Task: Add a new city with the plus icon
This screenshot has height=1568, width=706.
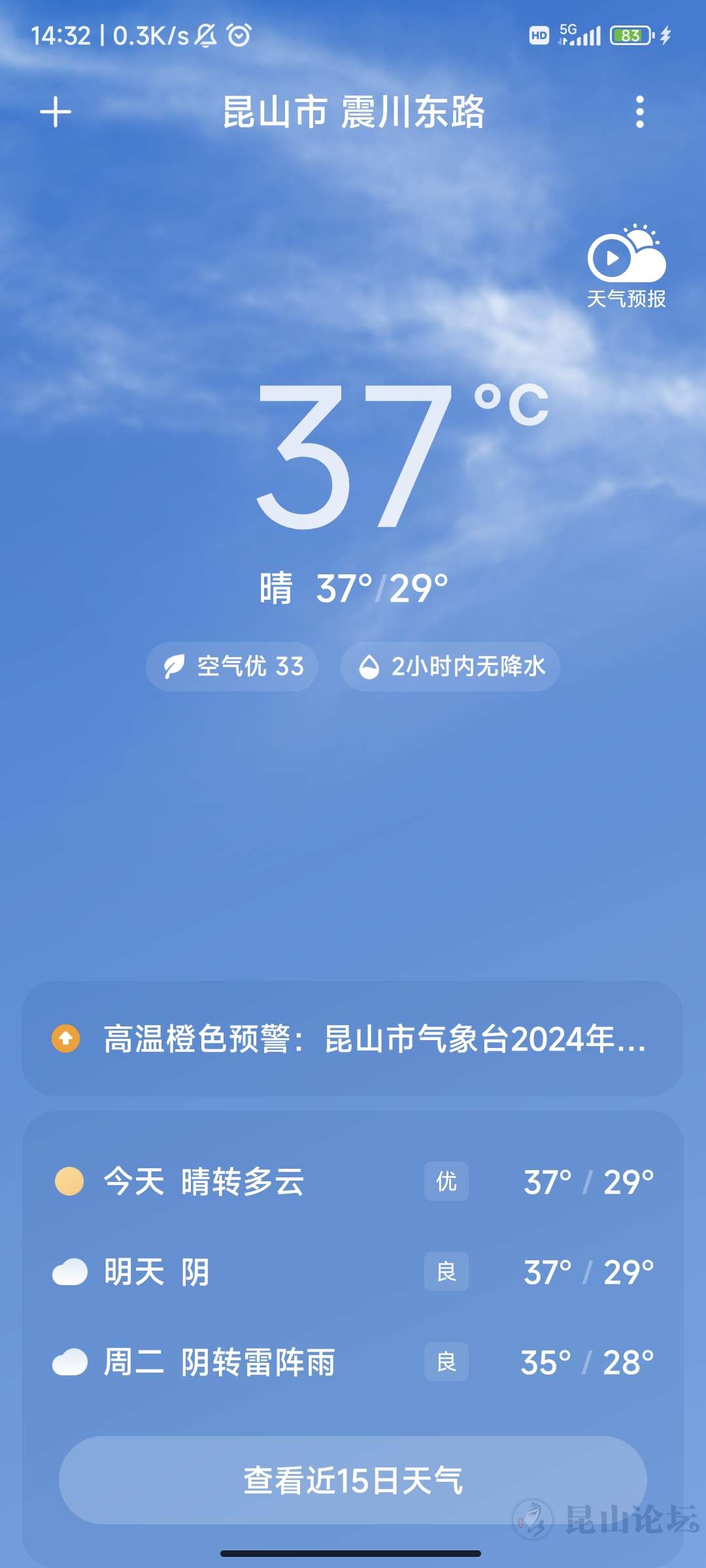Action: click(x=56, y=112)
